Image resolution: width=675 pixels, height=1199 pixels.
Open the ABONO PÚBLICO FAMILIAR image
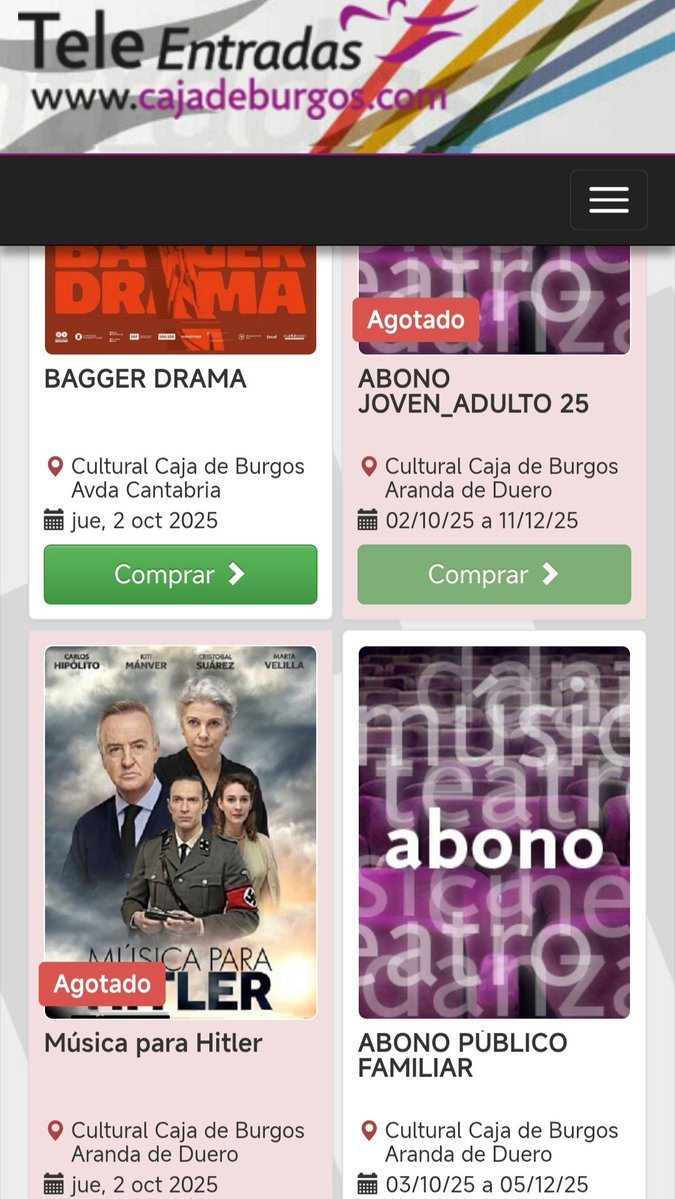coord(494,832)
